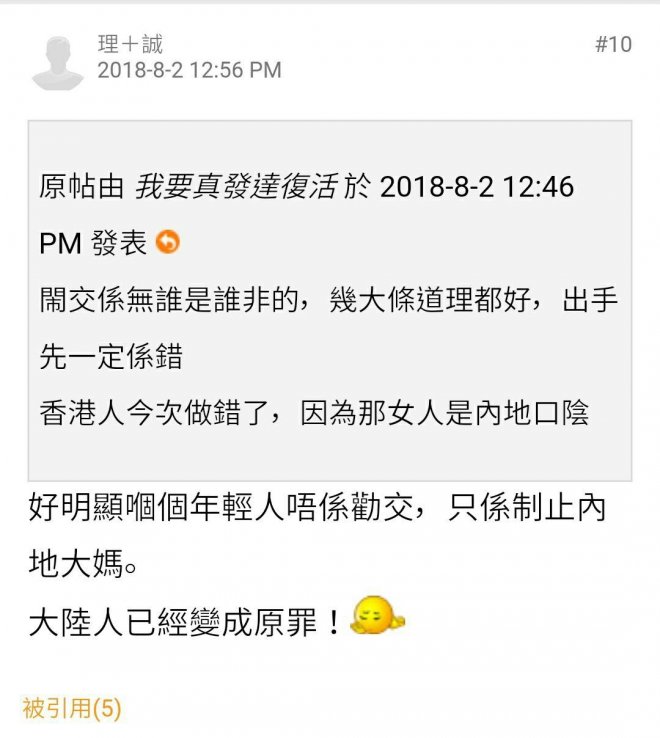Open quoted user 我要真發達復活
660x738 pixels.
pyautogui.click(x=236, y=187)
